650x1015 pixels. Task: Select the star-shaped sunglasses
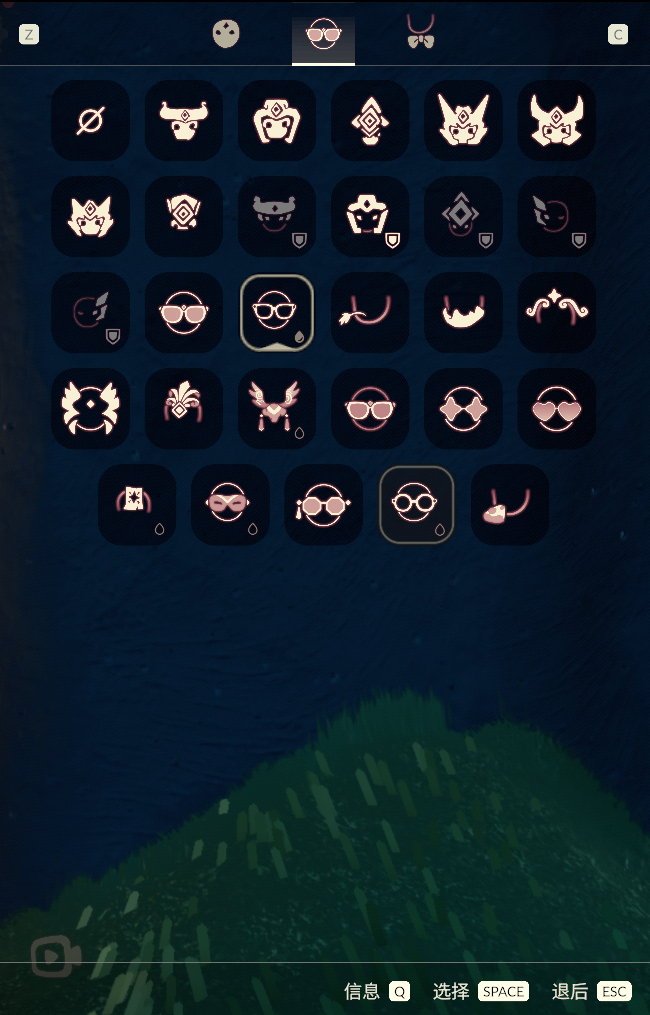click(463, 408)
